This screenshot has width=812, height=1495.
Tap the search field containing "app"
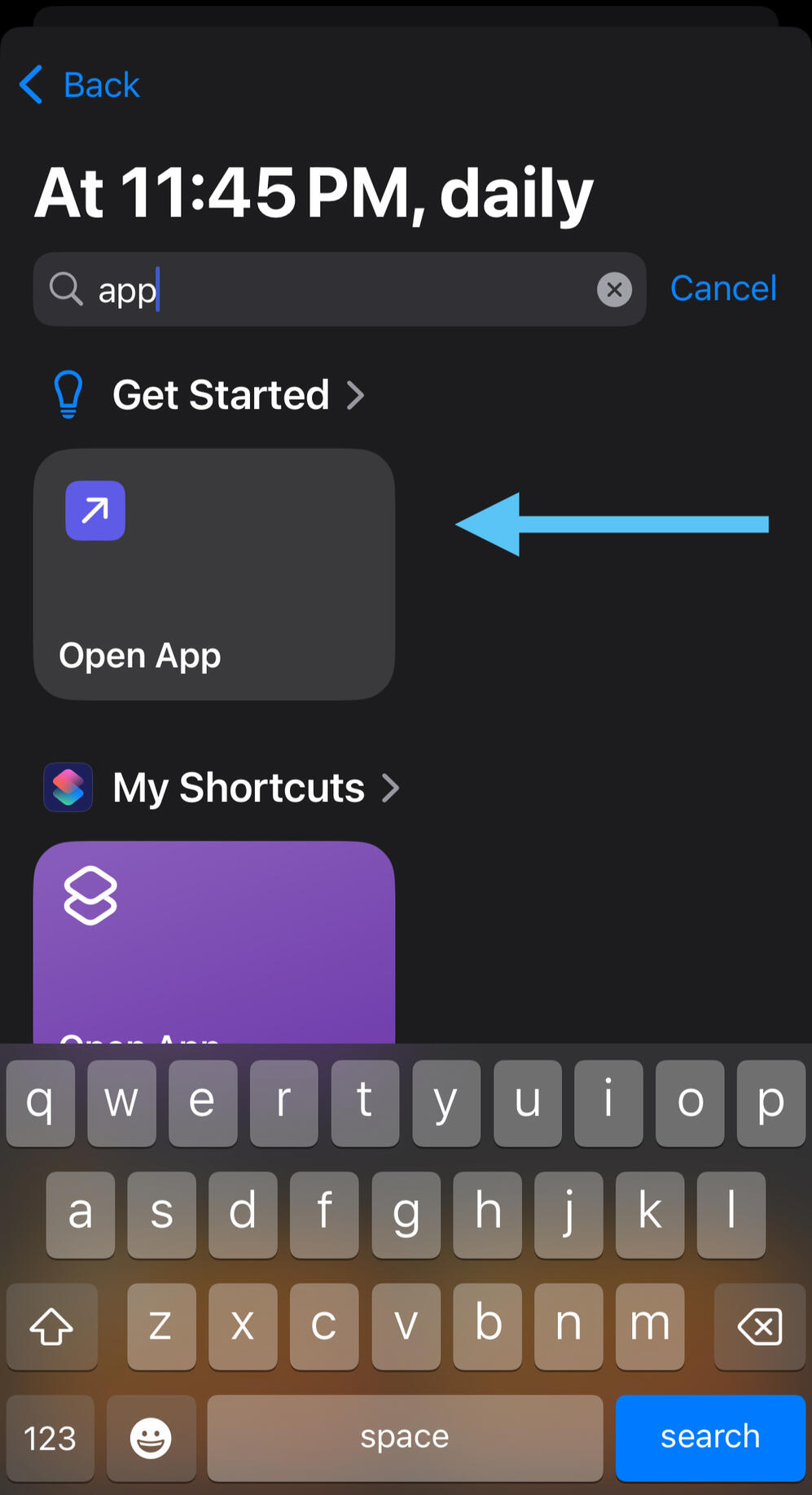click(x=342, y=289)
